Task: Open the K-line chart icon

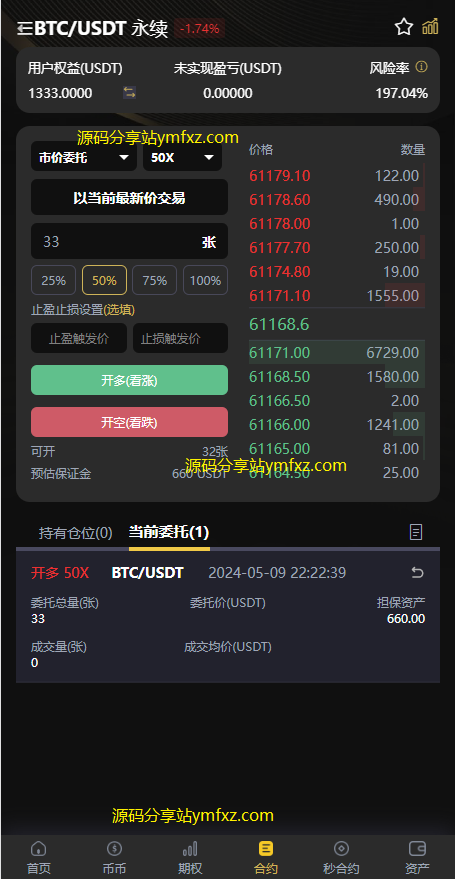Action: point(430,26)
